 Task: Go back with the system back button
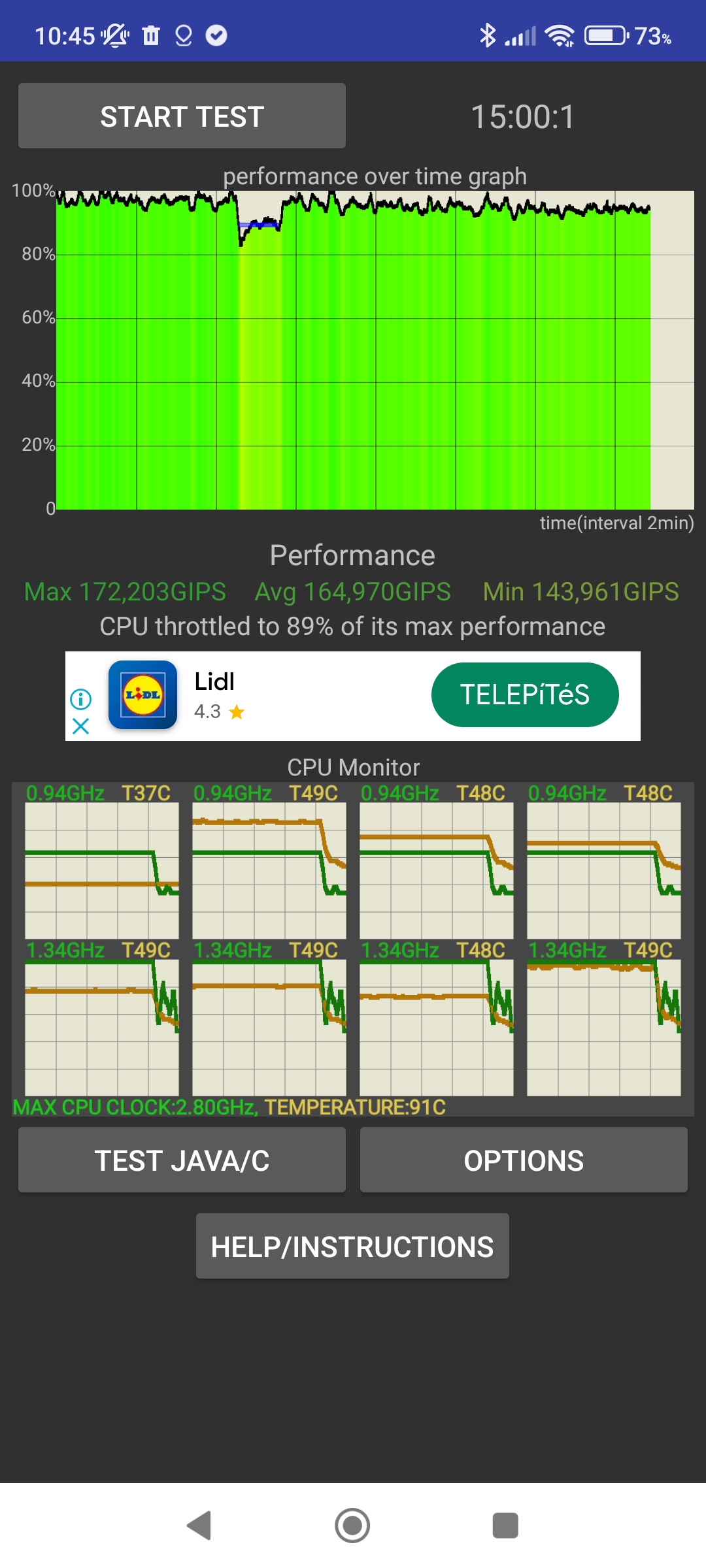point(199,1526)
